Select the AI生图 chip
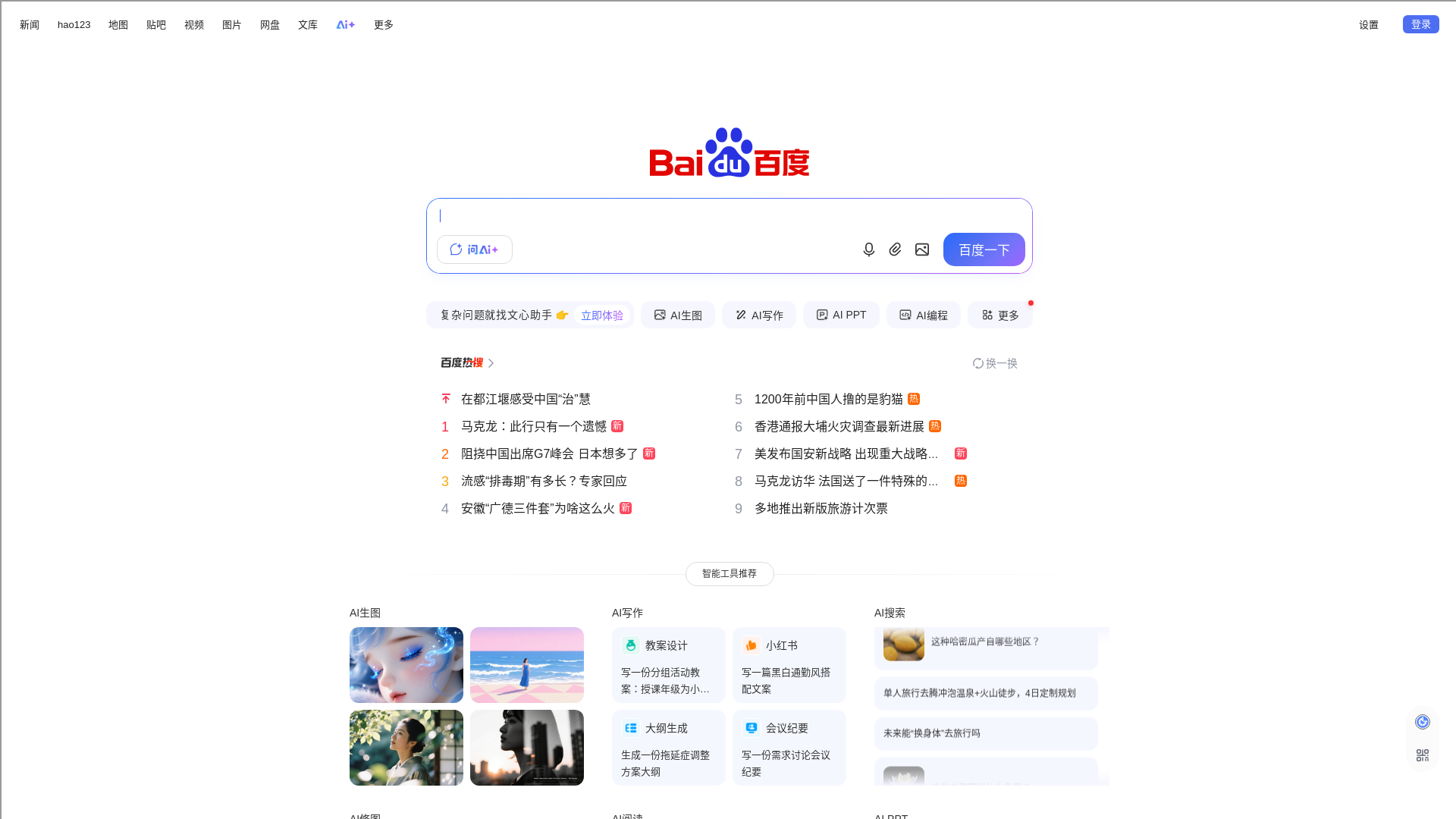Viewport: 1456px width, 819px height. (x=678, y=315)
